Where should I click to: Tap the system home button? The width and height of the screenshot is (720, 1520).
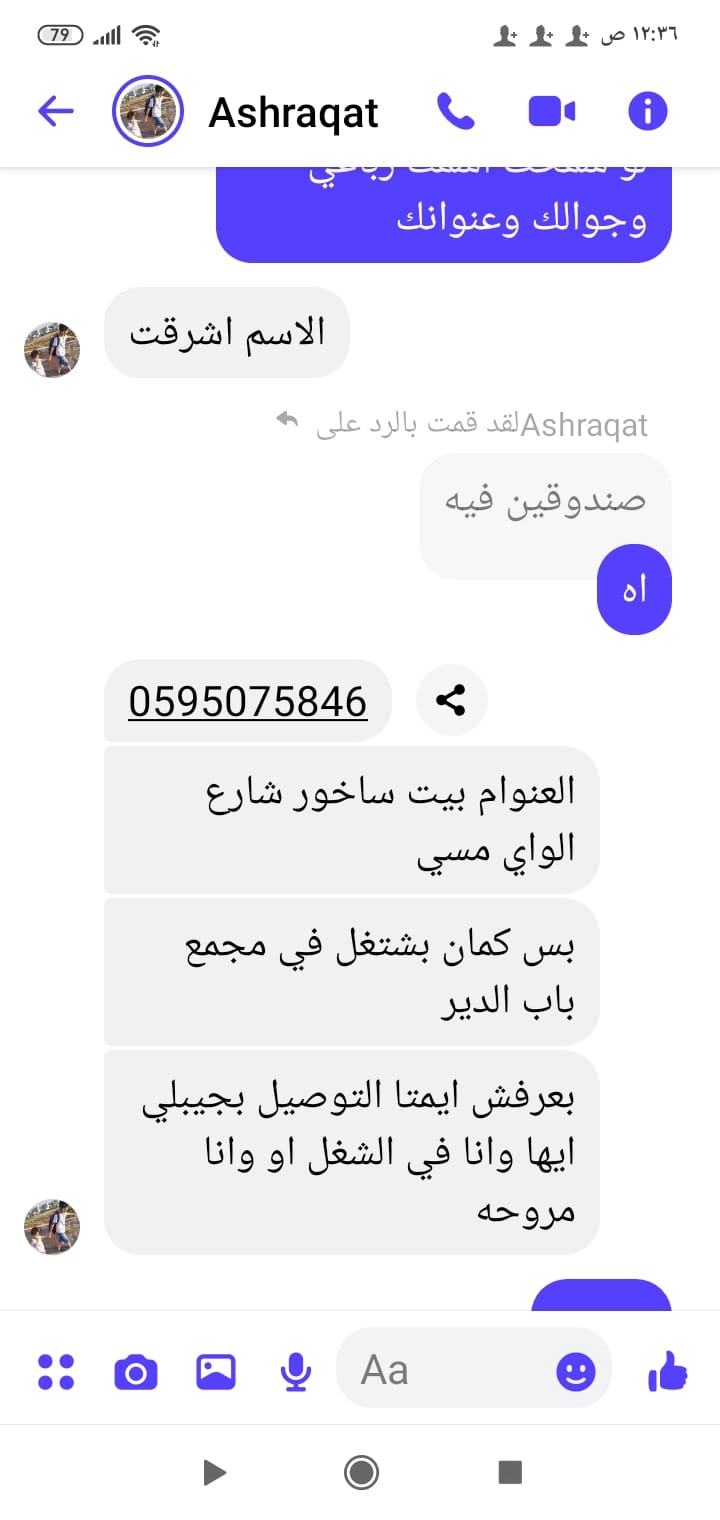(x=360, y=1472)
